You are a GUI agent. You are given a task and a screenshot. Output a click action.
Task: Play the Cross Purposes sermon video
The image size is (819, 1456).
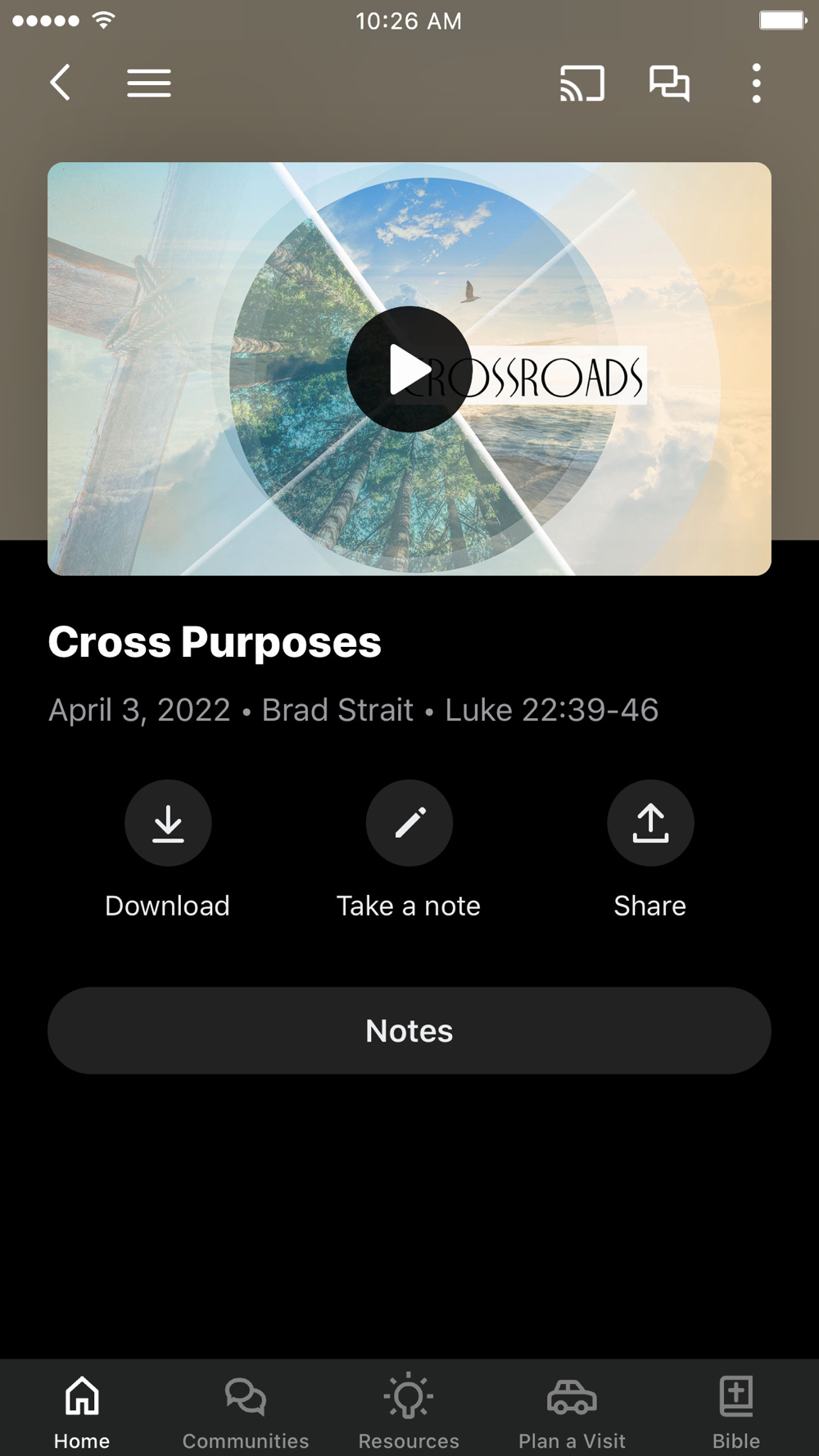pyautogui.click(x=409, y=369)
